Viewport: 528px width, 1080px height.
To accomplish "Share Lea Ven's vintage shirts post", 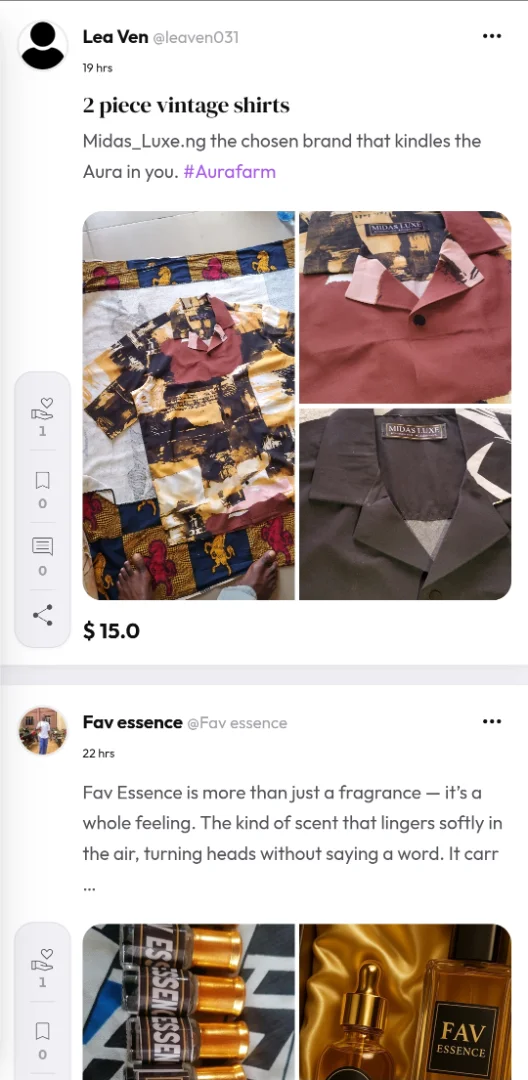I will coord(43,615).
